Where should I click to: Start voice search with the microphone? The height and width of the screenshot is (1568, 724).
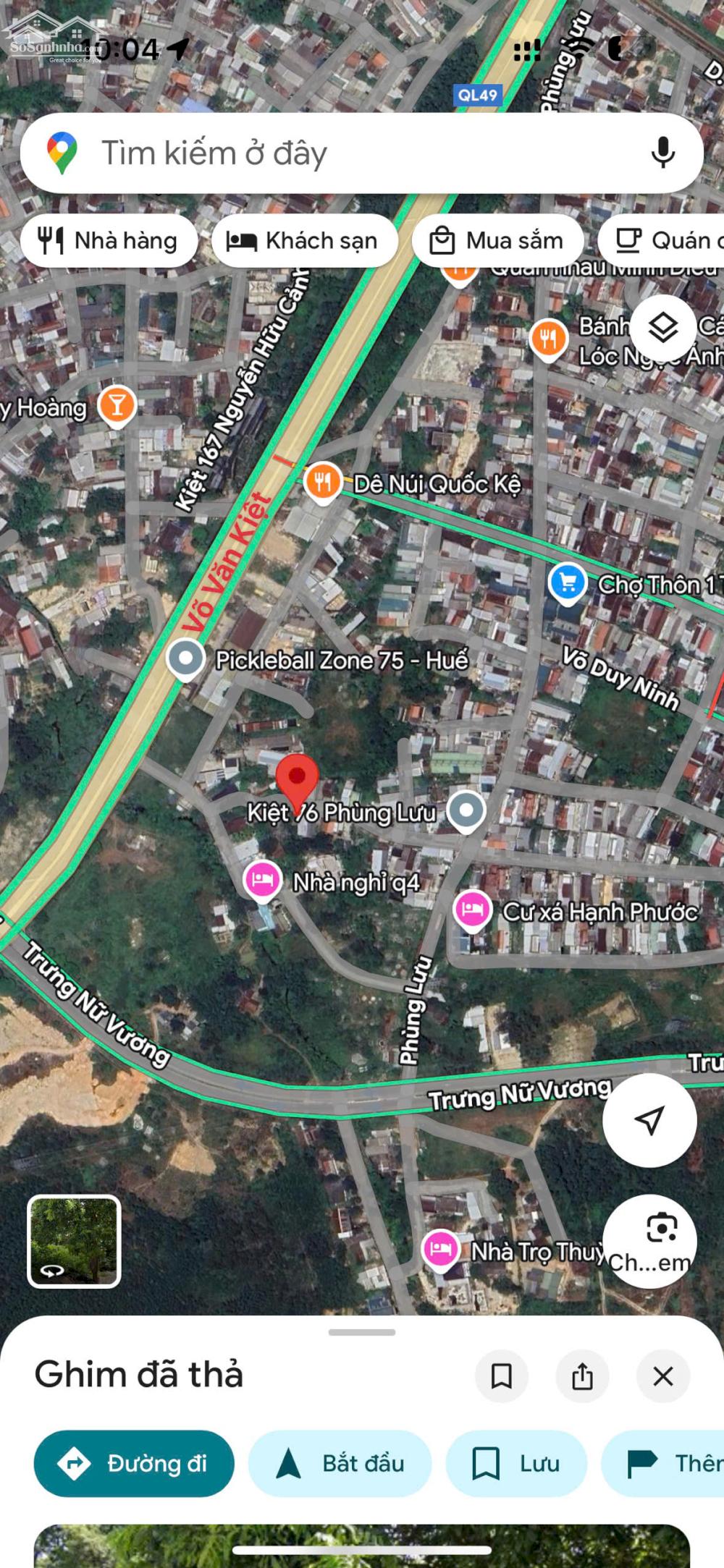click(x=662, y=153)
